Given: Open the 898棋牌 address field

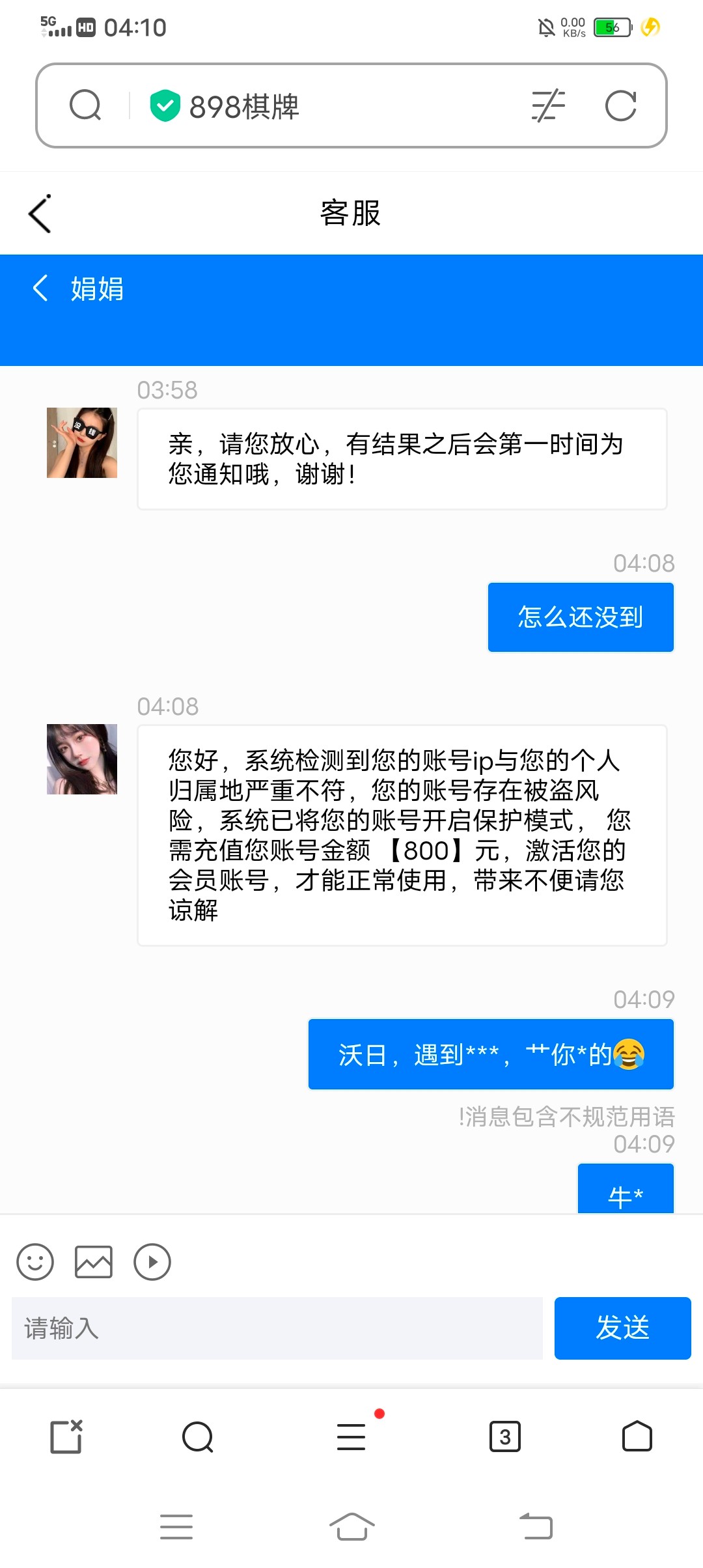Looking at the screenshot, I should pyautogui.click(x=325, y=106).
